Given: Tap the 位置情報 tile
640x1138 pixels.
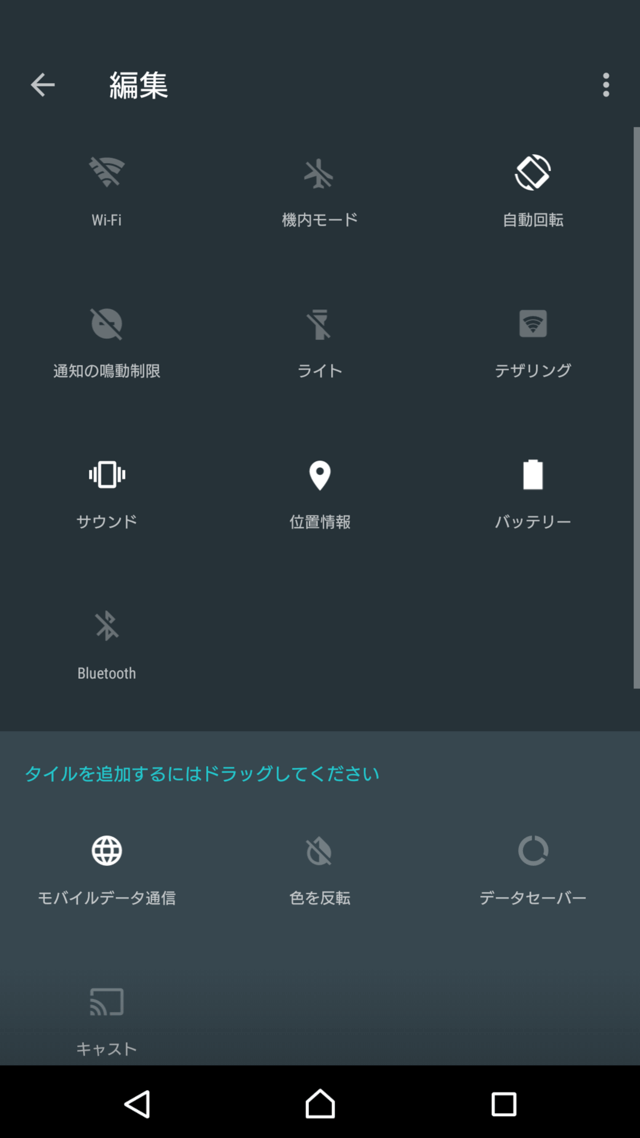Looking at the screenshot, I should point(320,494).
